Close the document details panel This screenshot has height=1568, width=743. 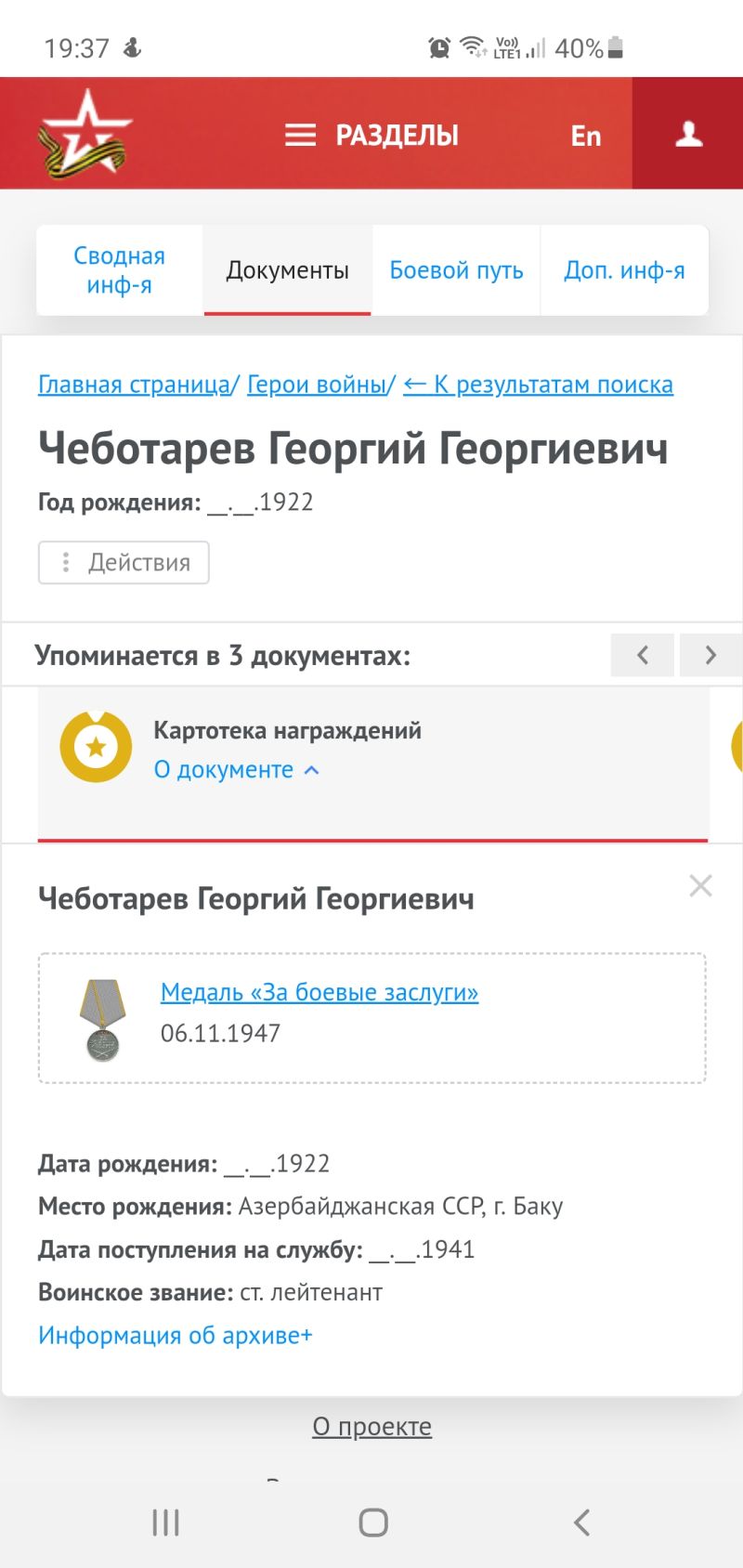pos(700,885)
